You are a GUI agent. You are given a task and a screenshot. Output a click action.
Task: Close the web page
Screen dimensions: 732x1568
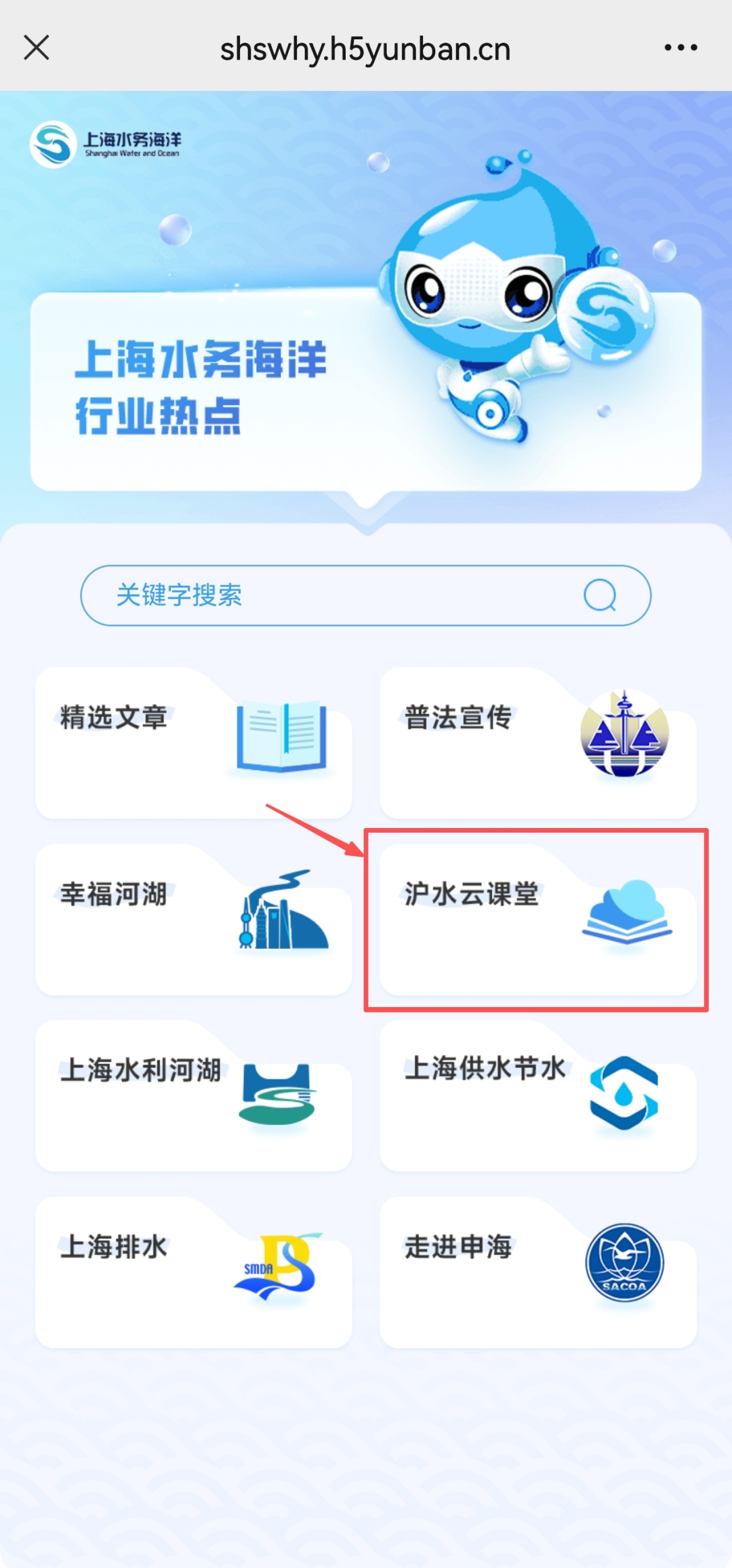pyautogui.click(x=37, y=47)
